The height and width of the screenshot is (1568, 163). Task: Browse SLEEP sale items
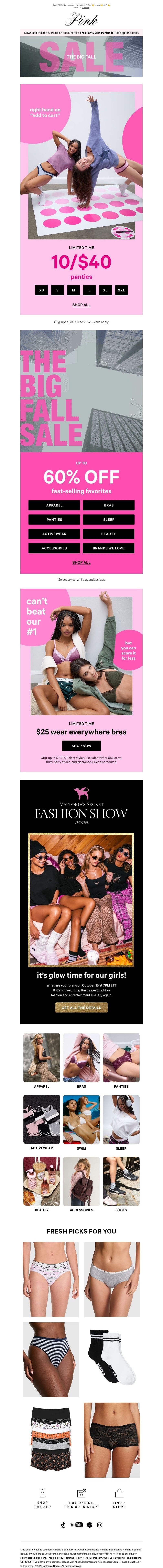(x=109, y=519)
